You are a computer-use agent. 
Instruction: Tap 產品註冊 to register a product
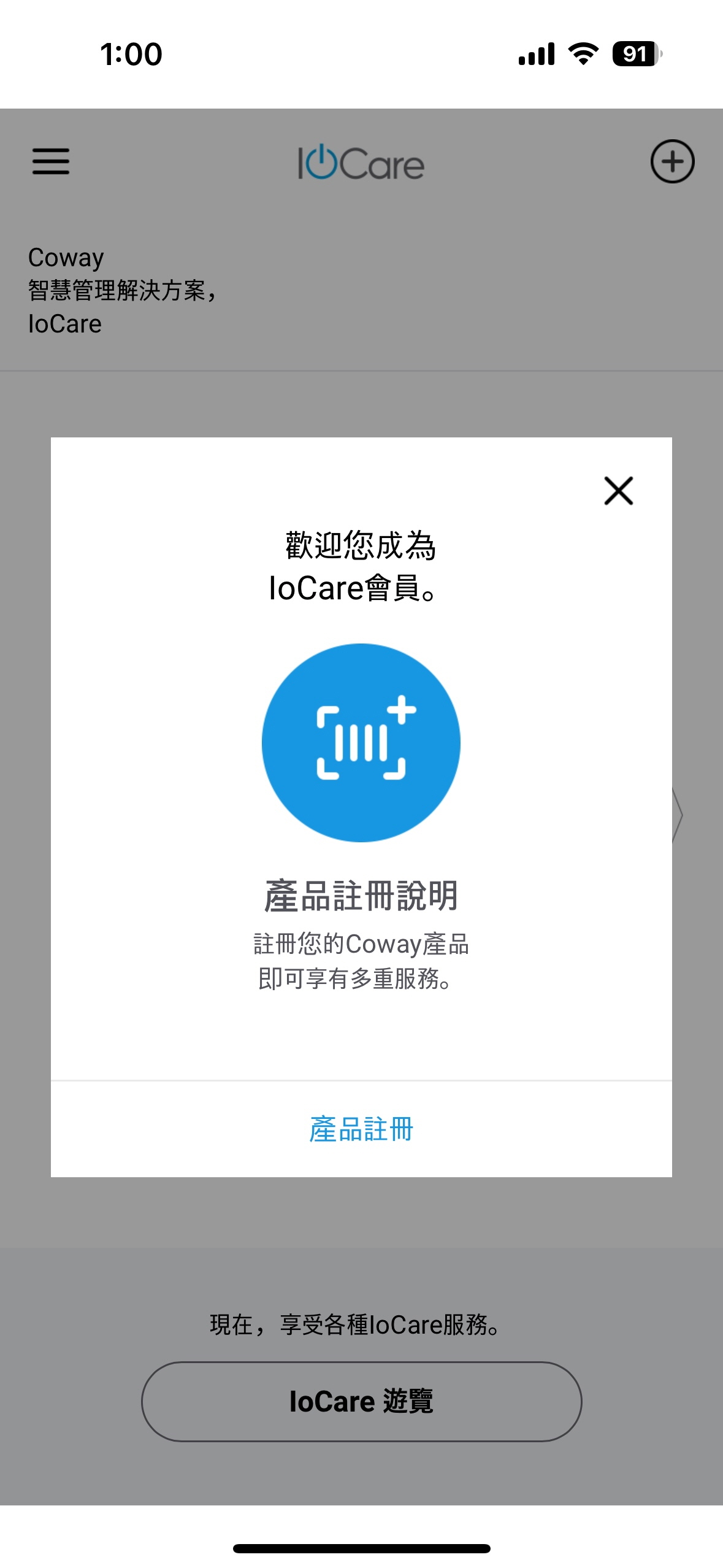click(x=361, y=1129)
